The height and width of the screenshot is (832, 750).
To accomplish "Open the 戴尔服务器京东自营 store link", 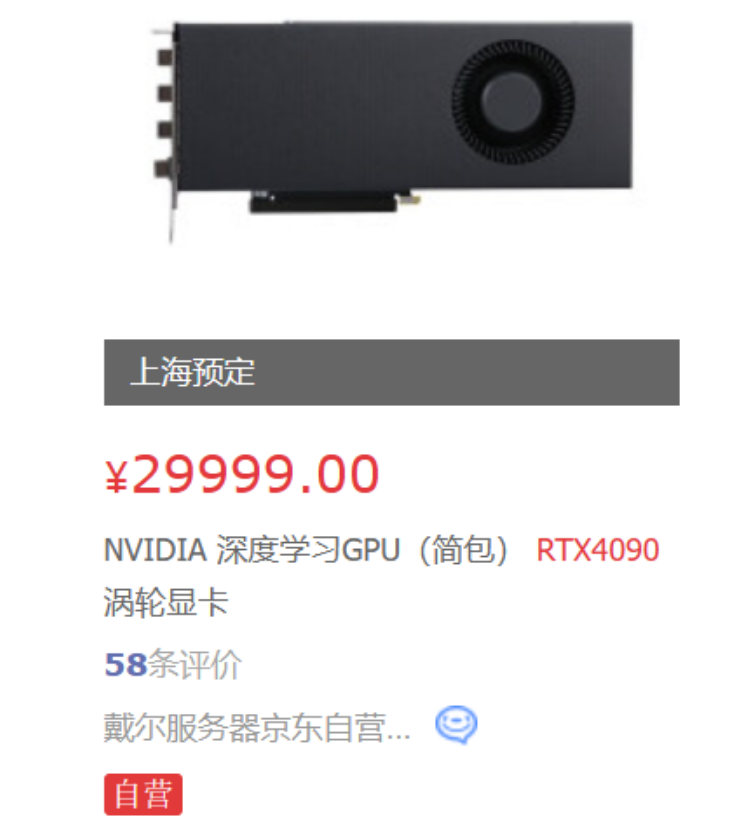I will pos(257,728).
